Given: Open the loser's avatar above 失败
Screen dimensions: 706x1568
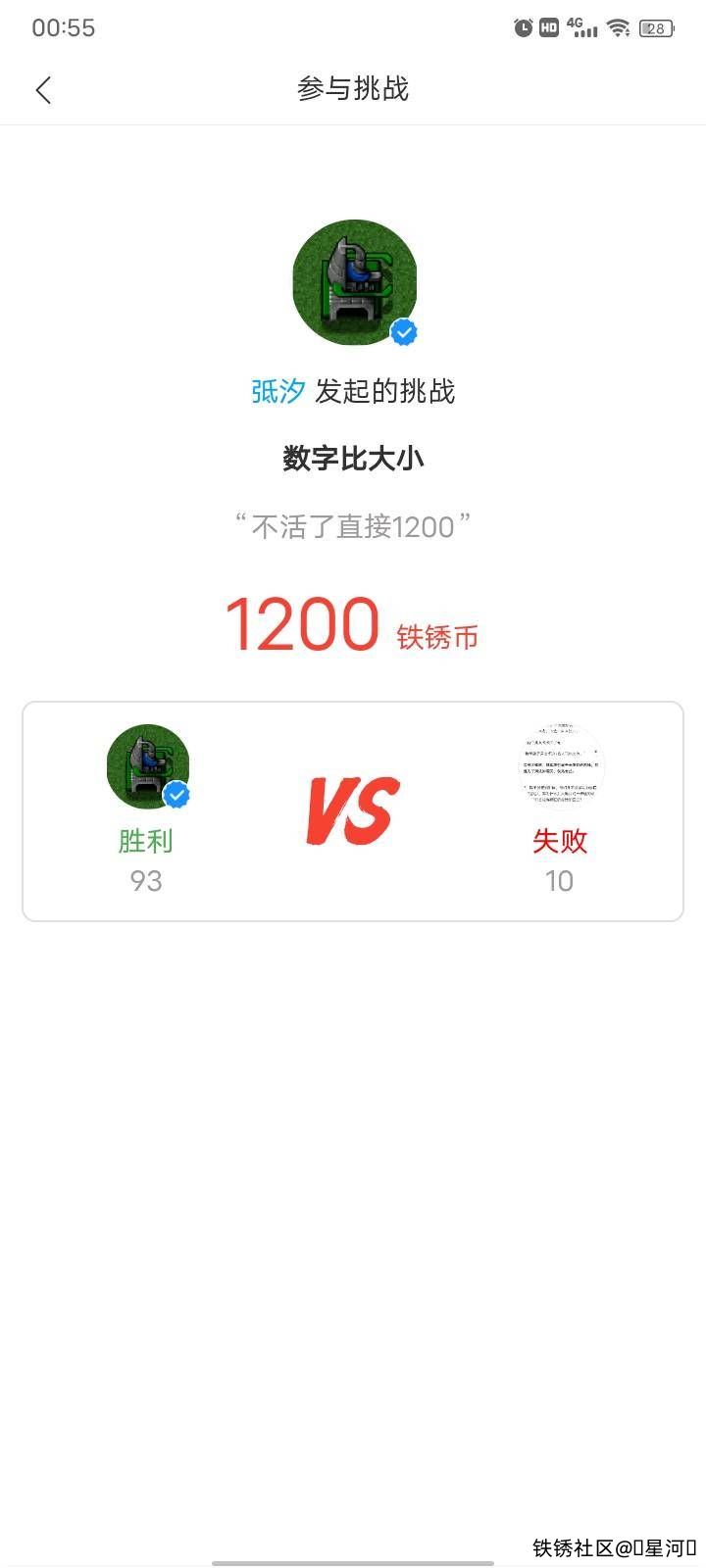Looking at the screenshot, I should [560, 766].
